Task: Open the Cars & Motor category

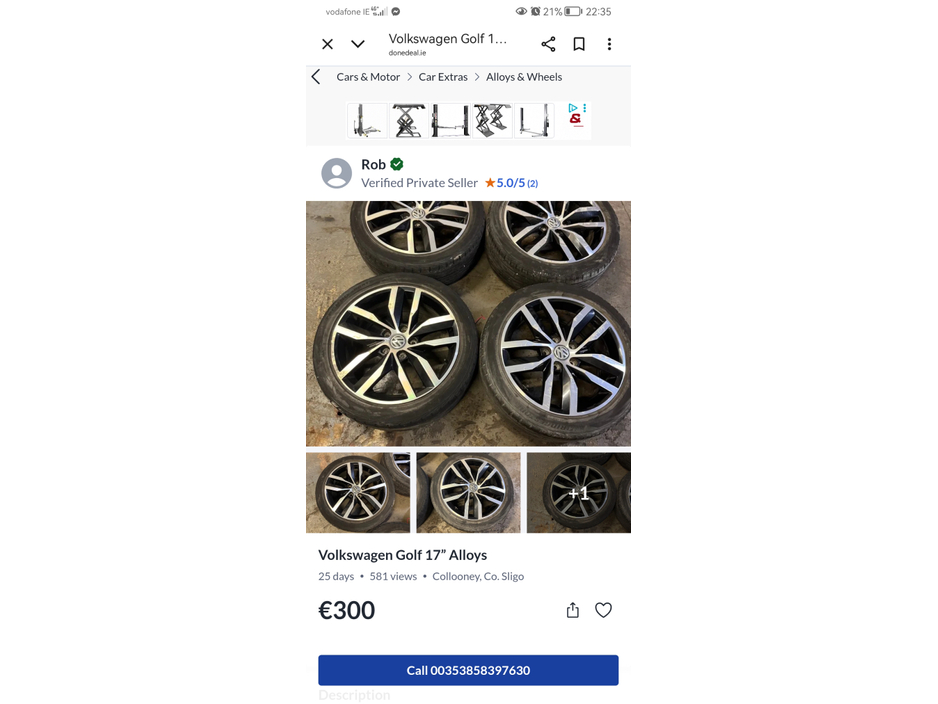Action: [x=368, y=77]
